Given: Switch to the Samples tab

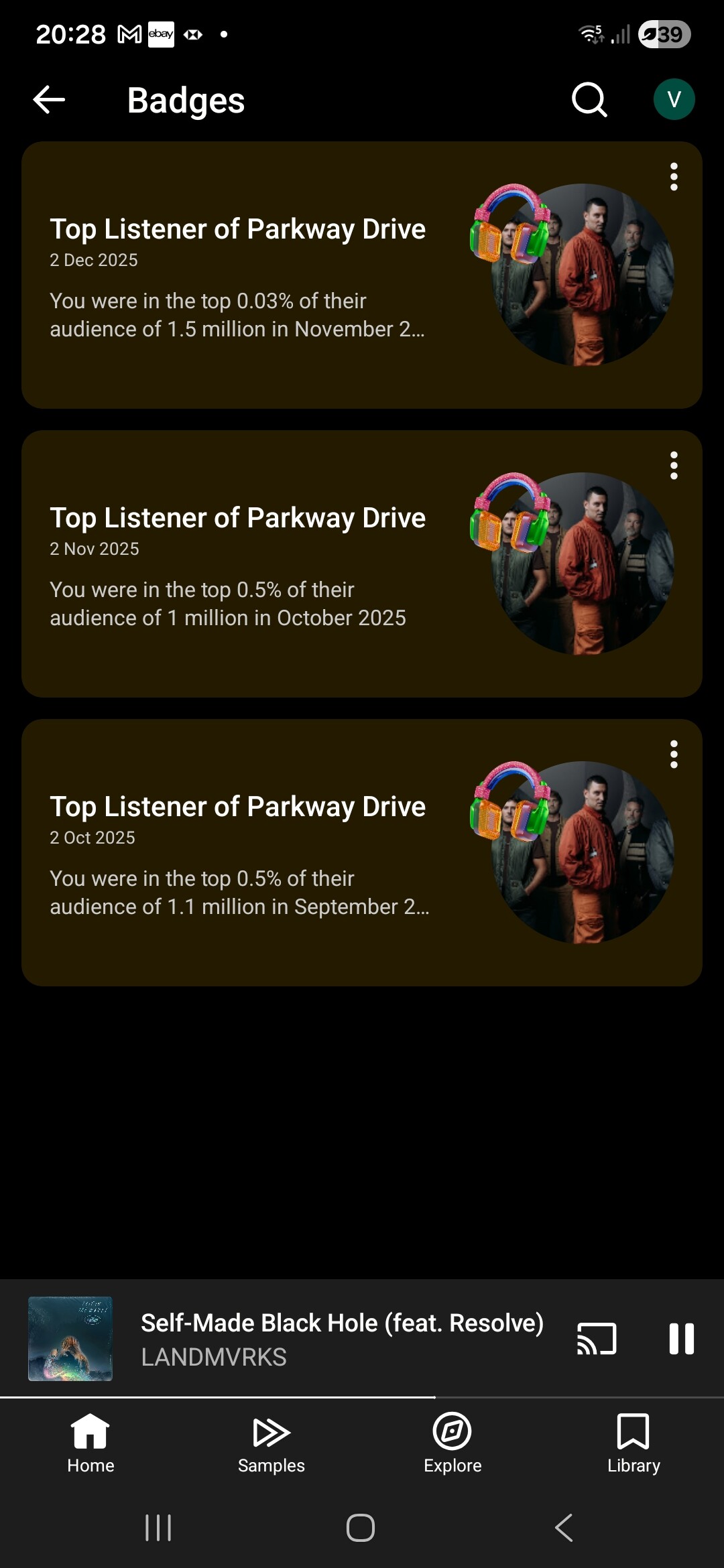Looking at the screenshot, I should click(271, 1443).
